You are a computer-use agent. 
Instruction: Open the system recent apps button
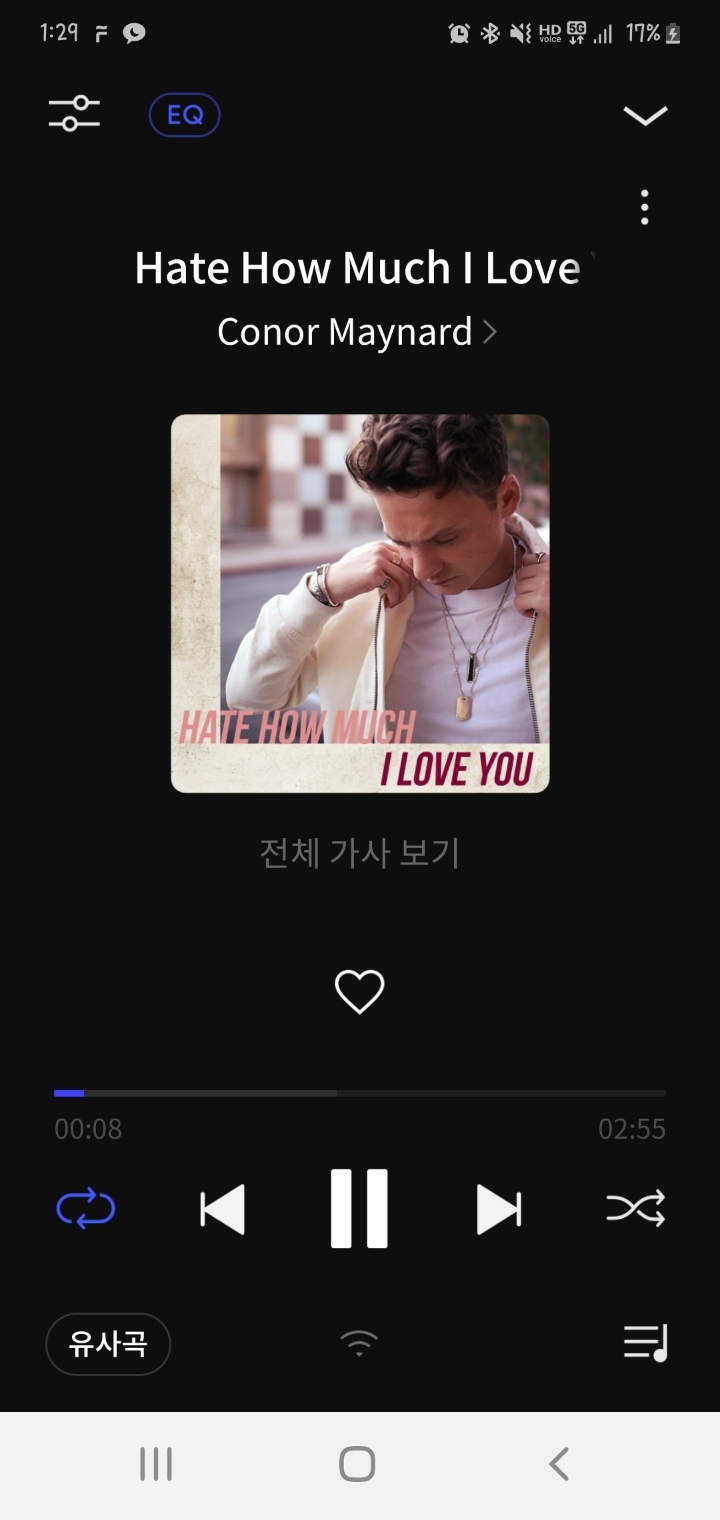(x=156, y=1464)
